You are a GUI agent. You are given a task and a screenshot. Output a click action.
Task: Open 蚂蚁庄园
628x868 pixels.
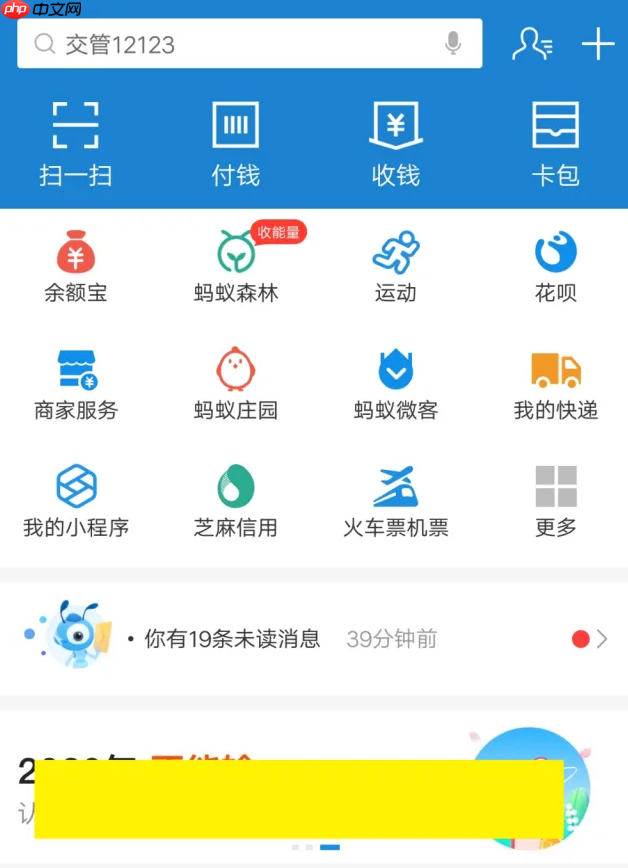pyautogui.click(x=236, y=384)
